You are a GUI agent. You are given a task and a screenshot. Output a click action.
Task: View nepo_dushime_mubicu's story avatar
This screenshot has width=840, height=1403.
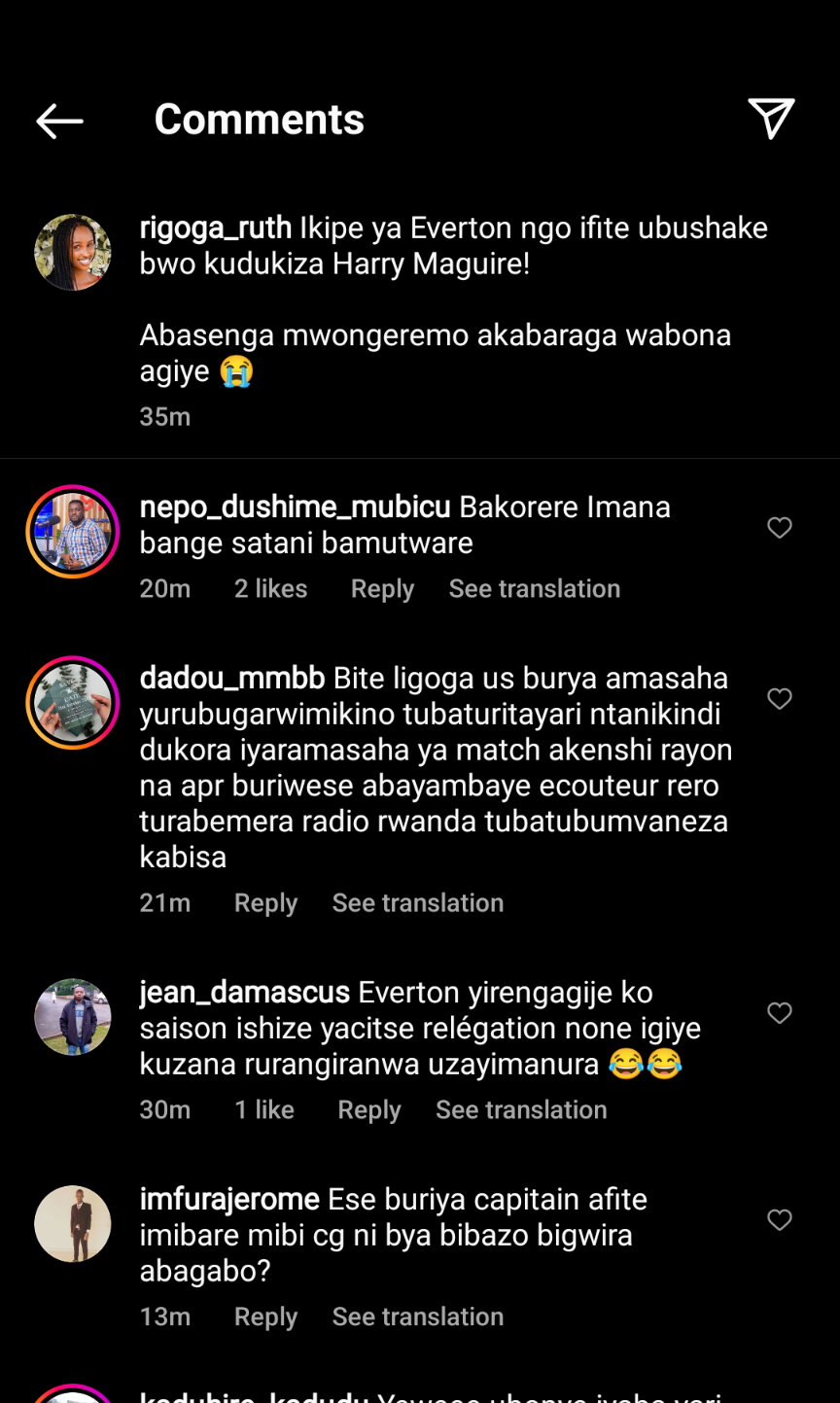73,532
